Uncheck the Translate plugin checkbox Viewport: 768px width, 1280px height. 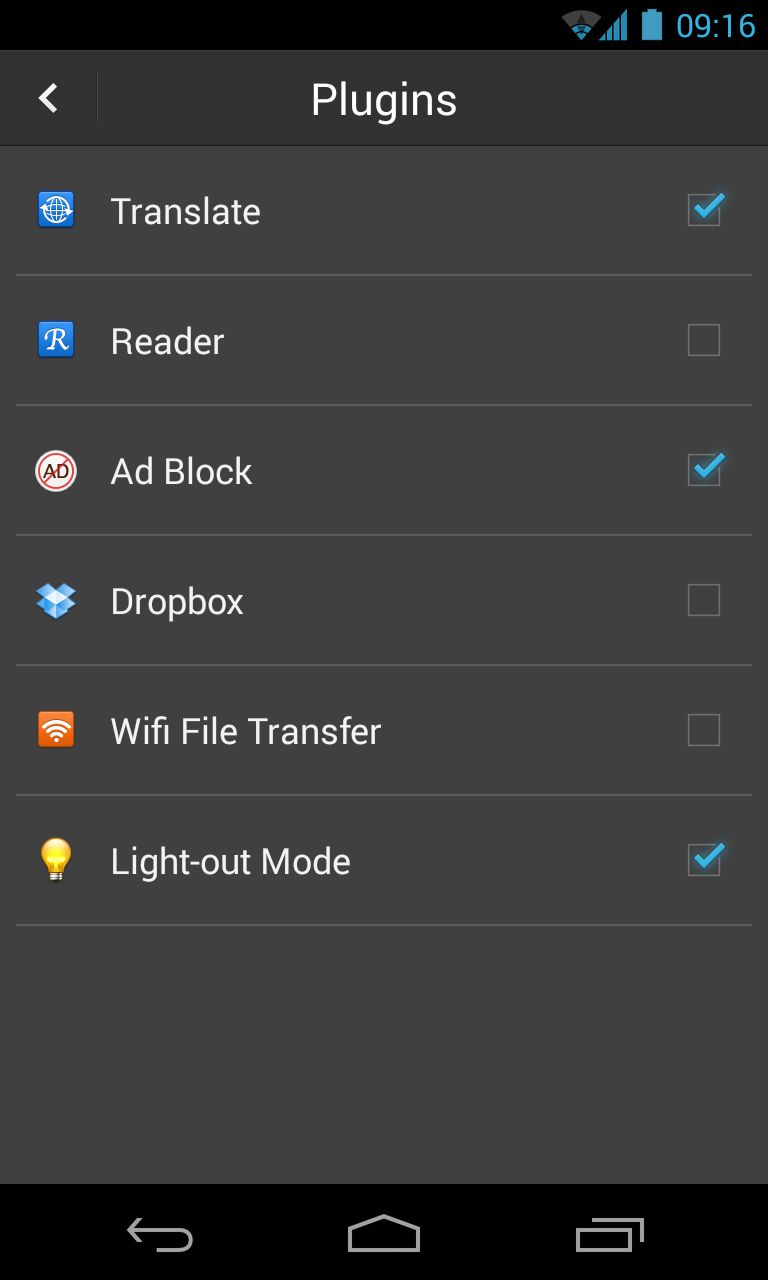coord(704,210)
